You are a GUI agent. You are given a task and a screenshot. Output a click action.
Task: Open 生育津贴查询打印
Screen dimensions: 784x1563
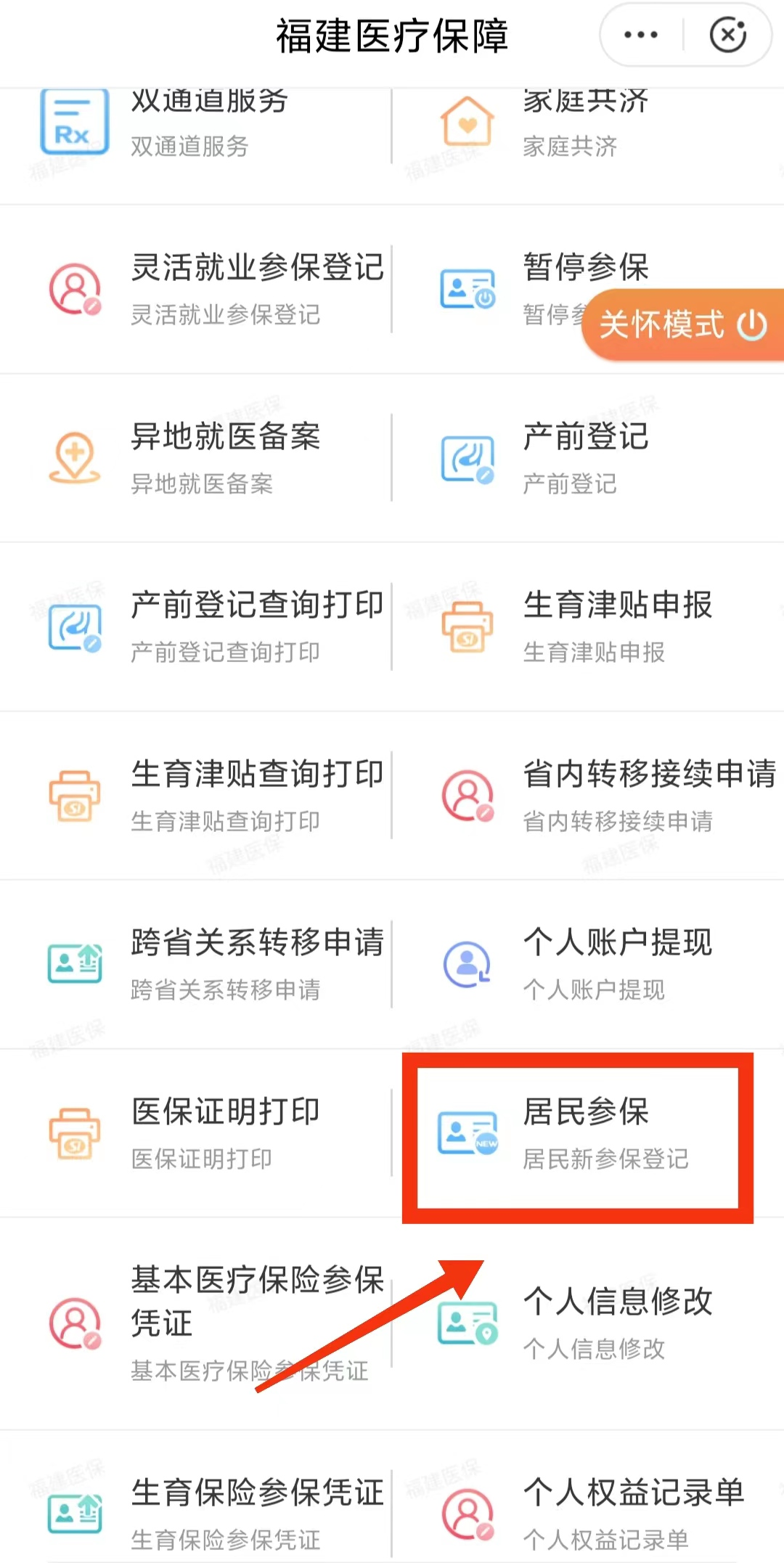[196, 796]
